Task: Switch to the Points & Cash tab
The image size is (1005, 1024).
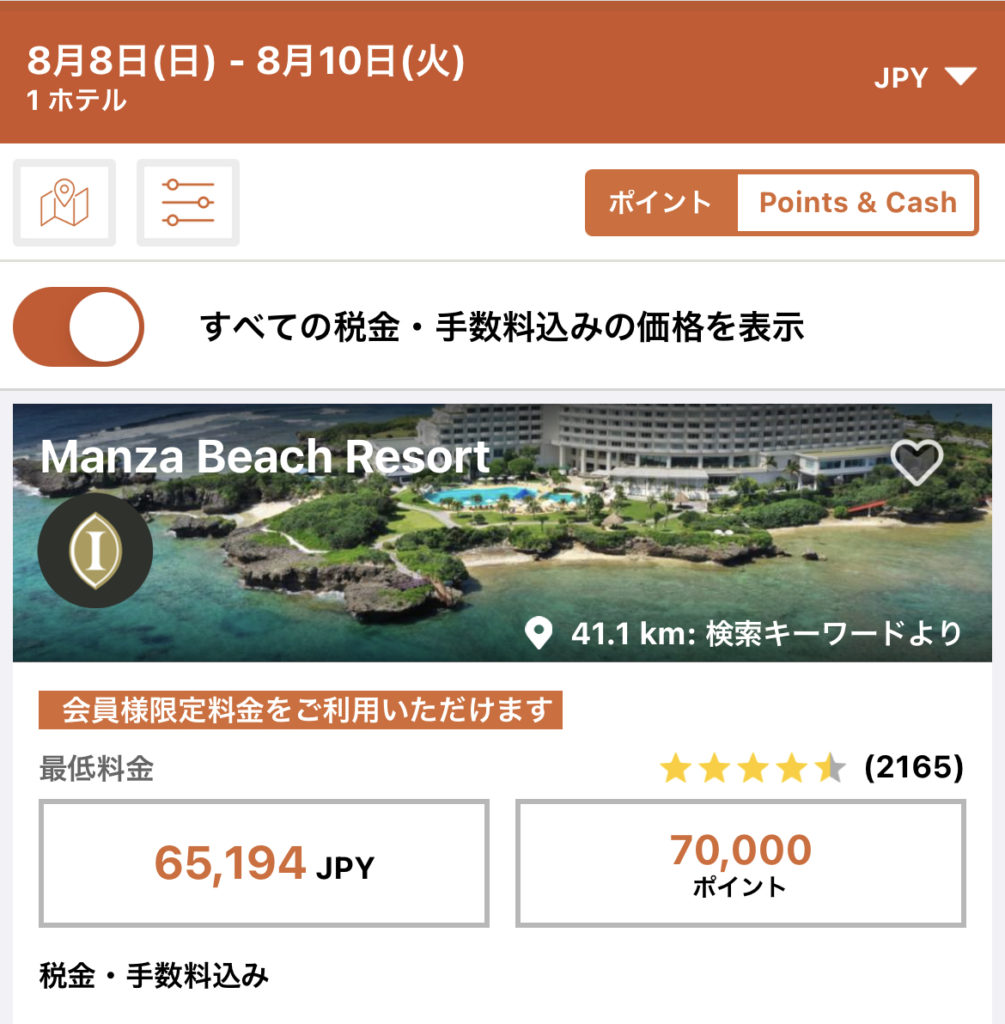Action: 857,203
